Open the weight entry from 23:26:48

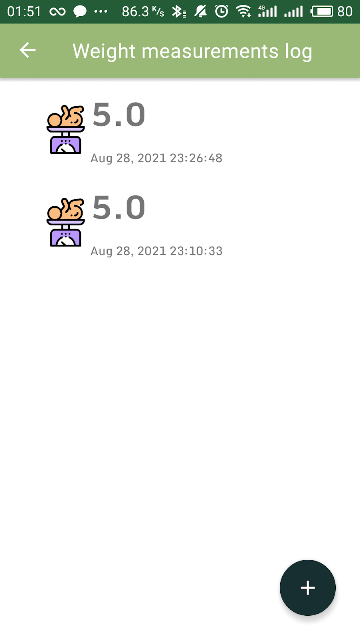tap(180, 133)
